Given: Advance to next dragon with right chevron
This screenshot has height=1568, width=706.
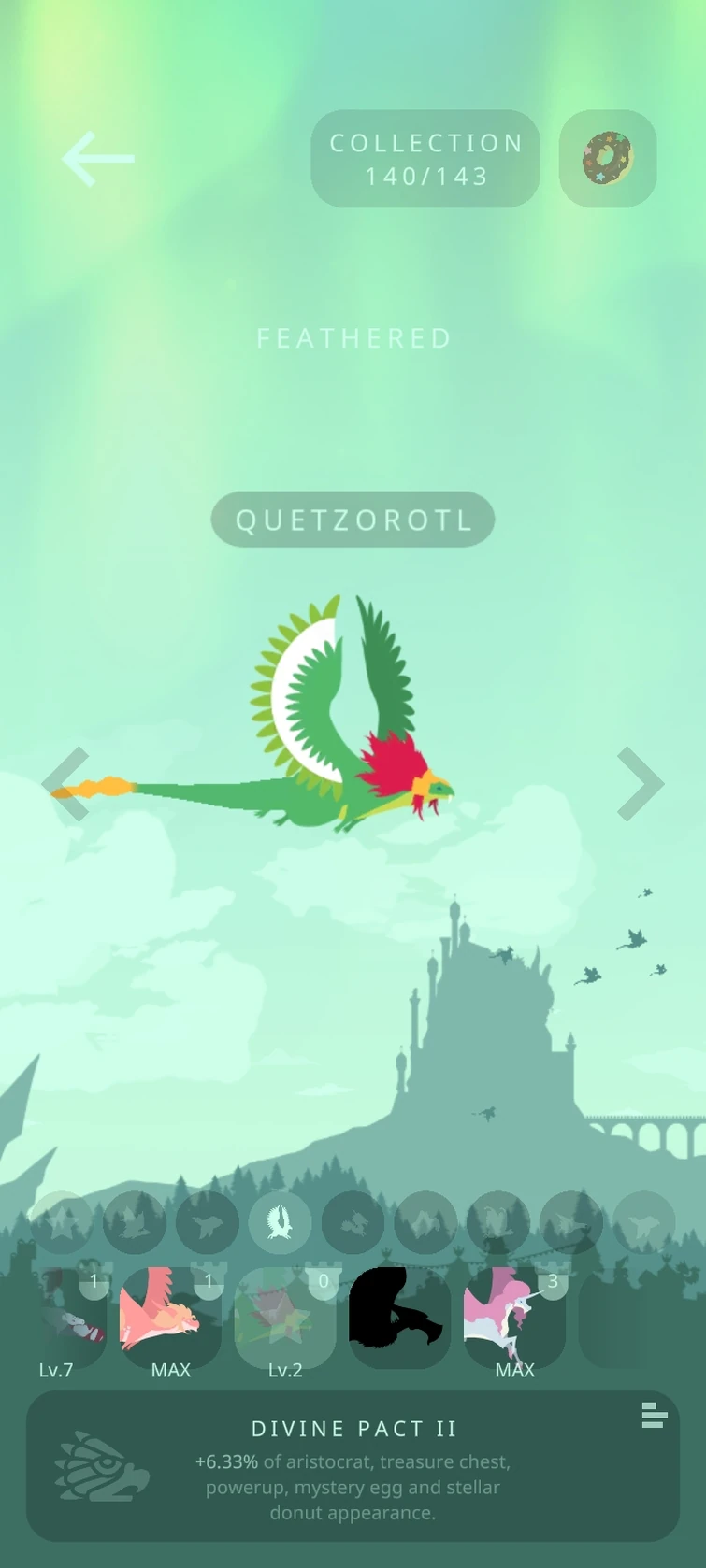Looking at the screenshot, I should point(639,785).
